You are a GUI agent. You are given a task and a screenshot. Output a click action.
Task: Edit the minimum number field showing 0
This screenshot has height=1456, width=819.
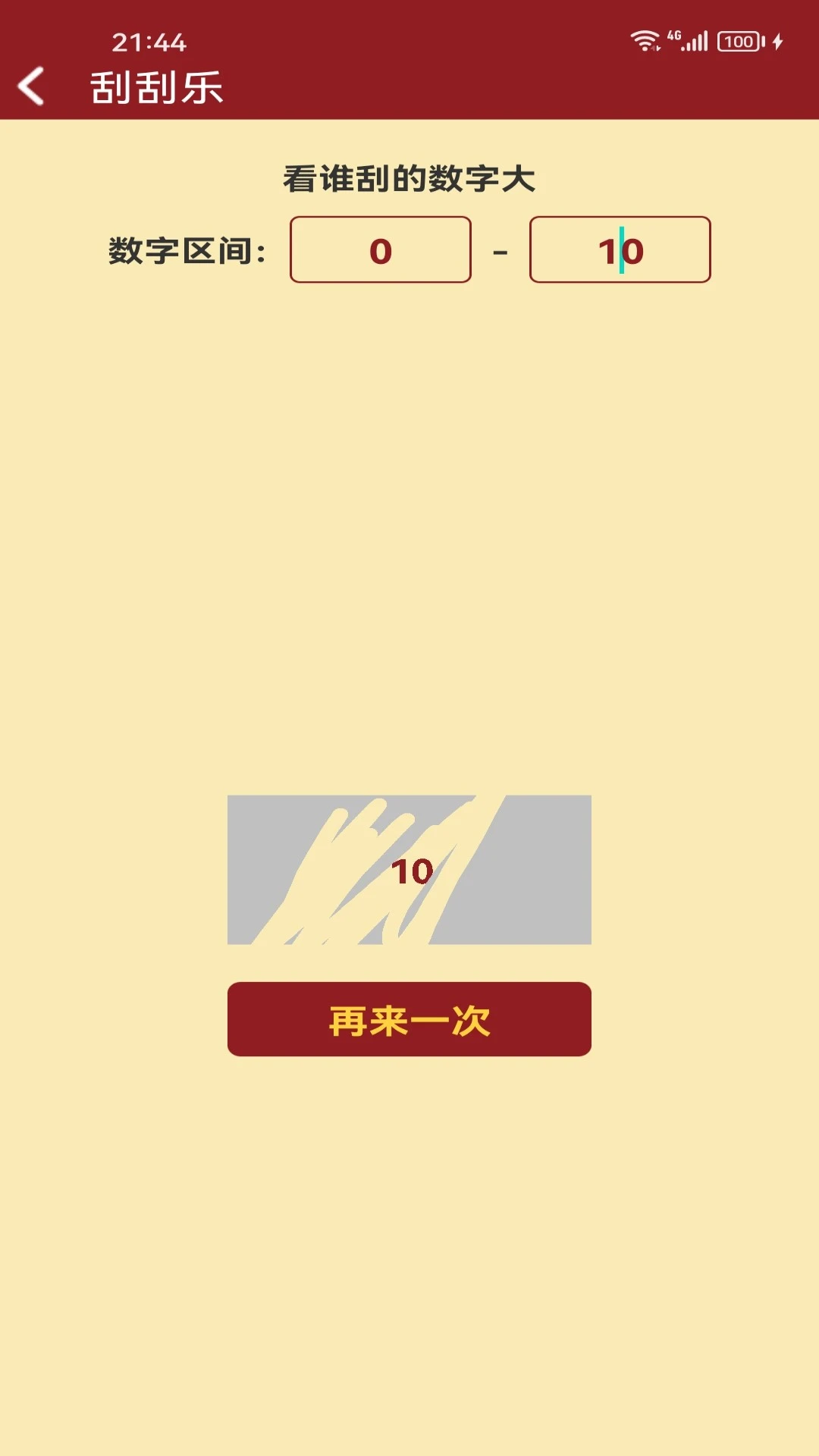pyautogui.click(x=380, y=249)
